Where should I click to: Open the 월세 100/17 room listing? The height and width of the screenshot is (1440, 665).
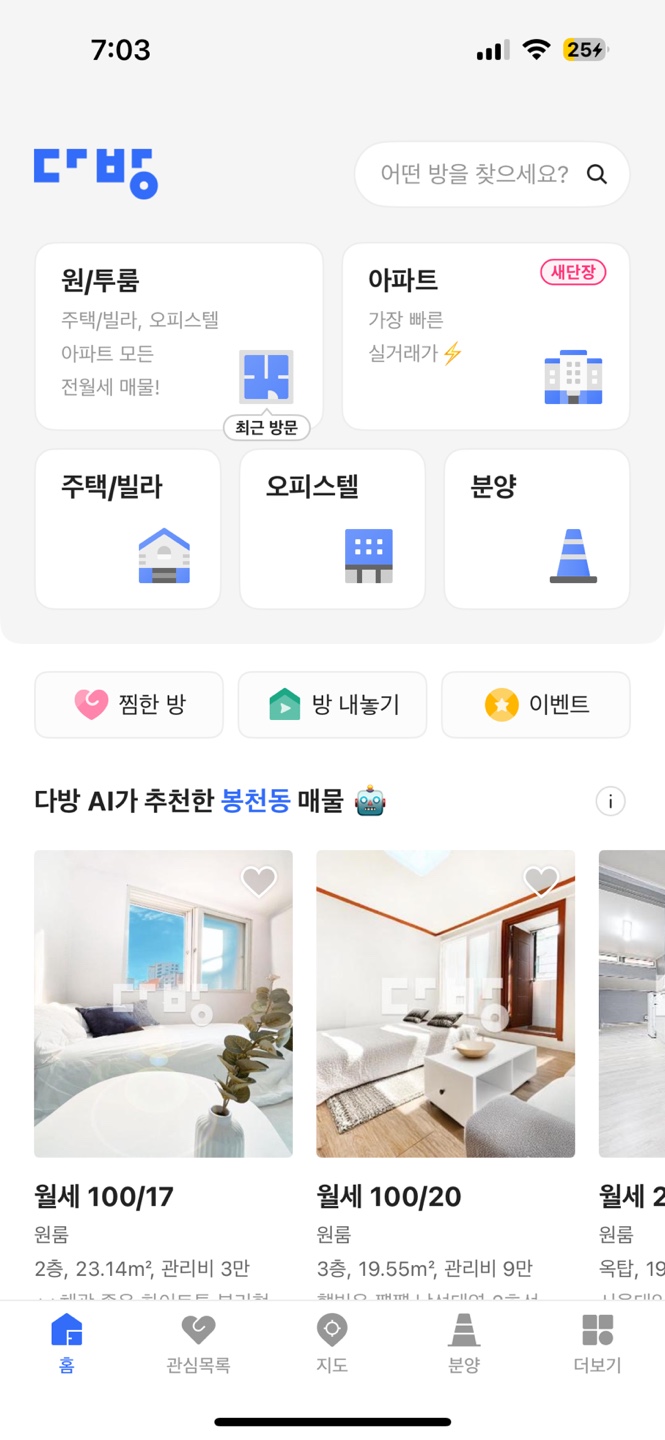pos(163,1004)
